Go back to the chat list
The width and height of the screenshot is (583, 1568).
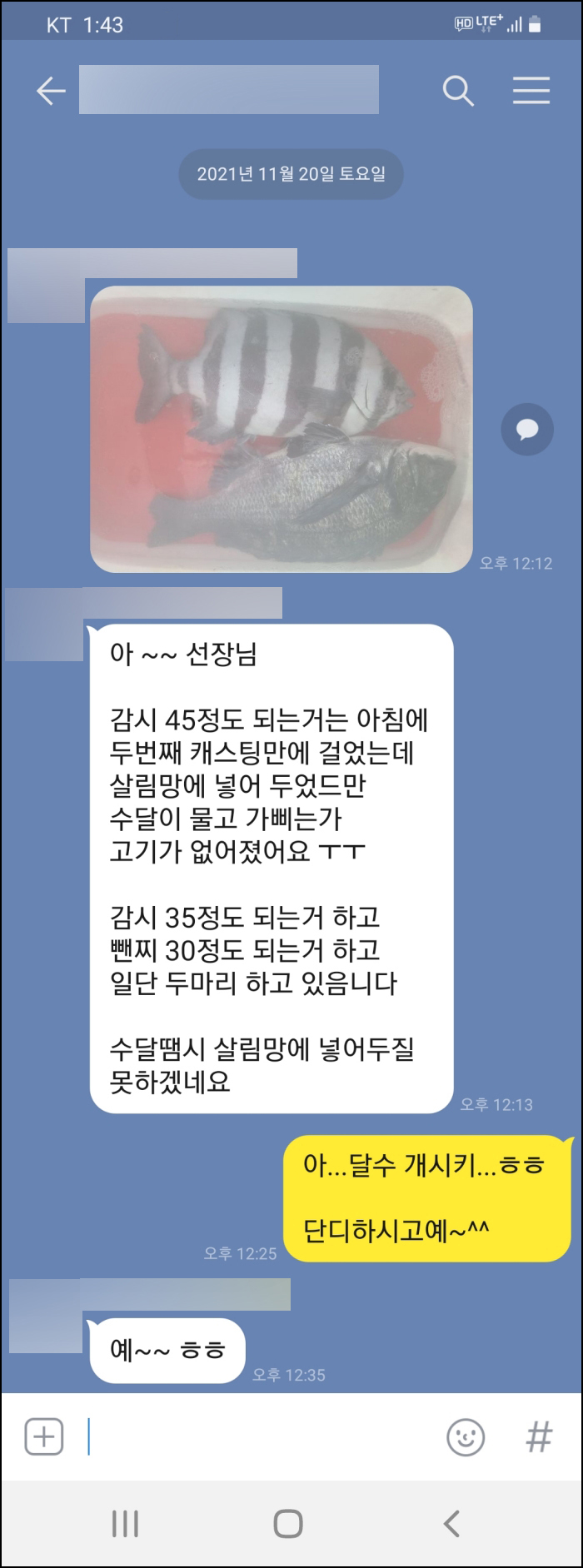tap(51, 91)
